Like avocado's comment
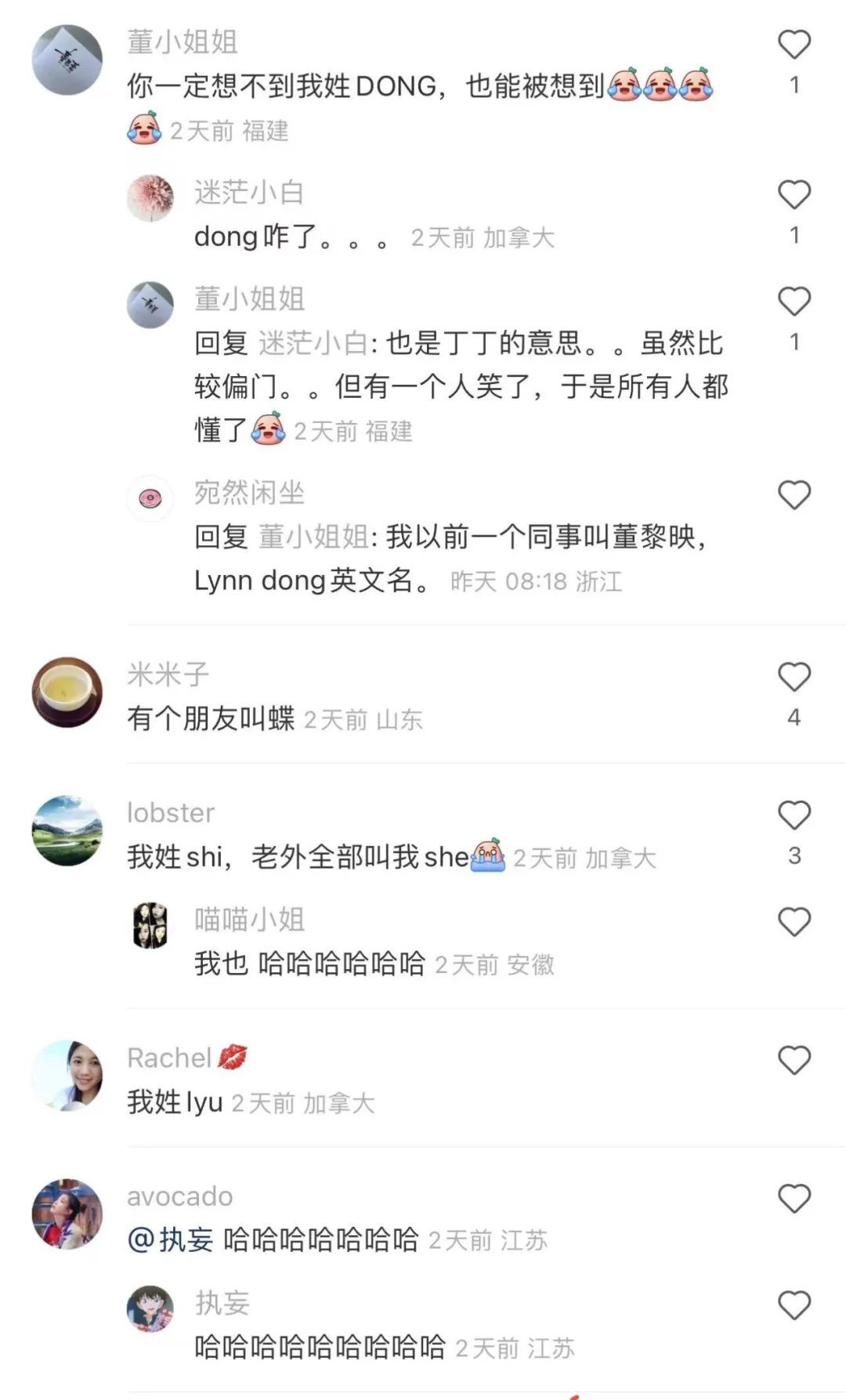The width and height of the screenshot is (846, 1400). [794, 1199]
